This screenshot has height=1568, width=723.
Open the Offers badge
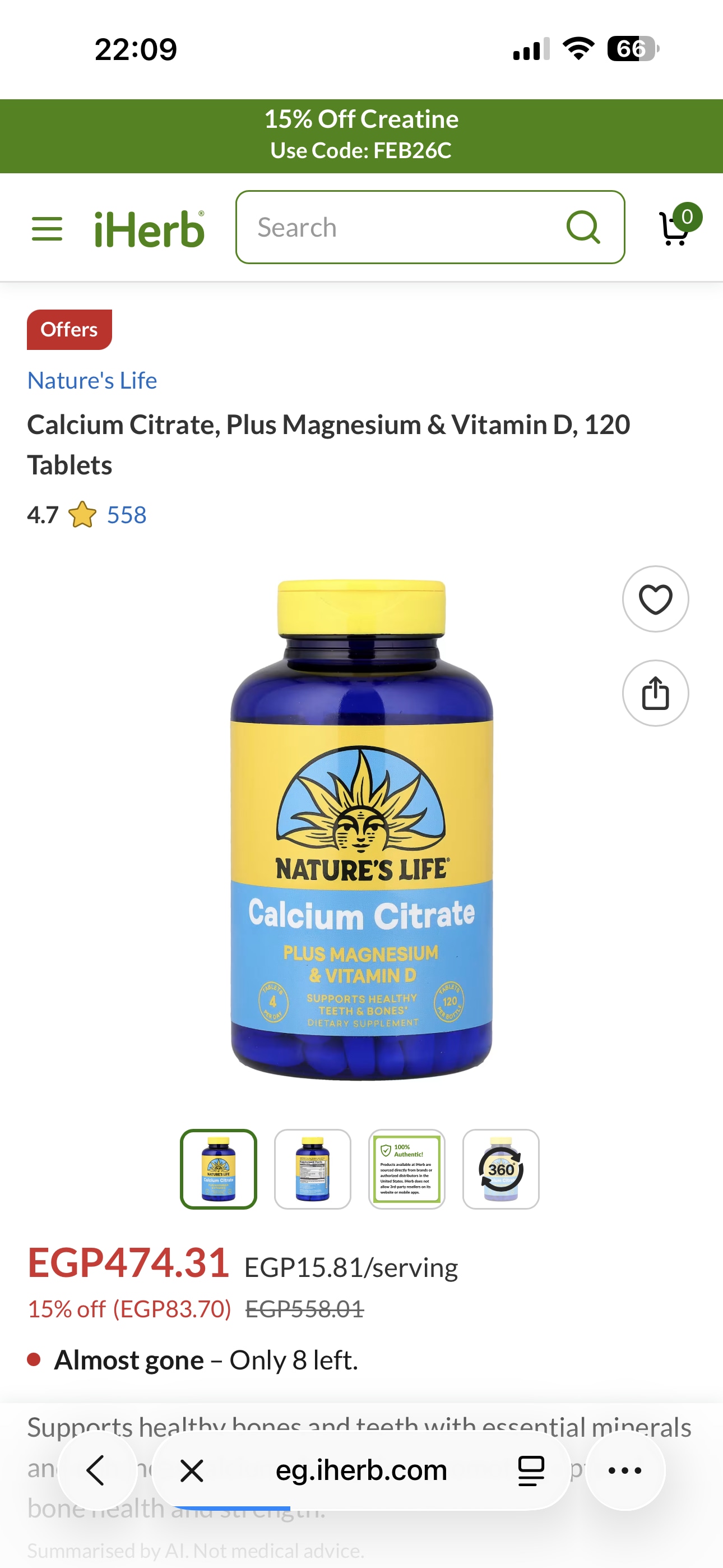[x=69, y=329]
